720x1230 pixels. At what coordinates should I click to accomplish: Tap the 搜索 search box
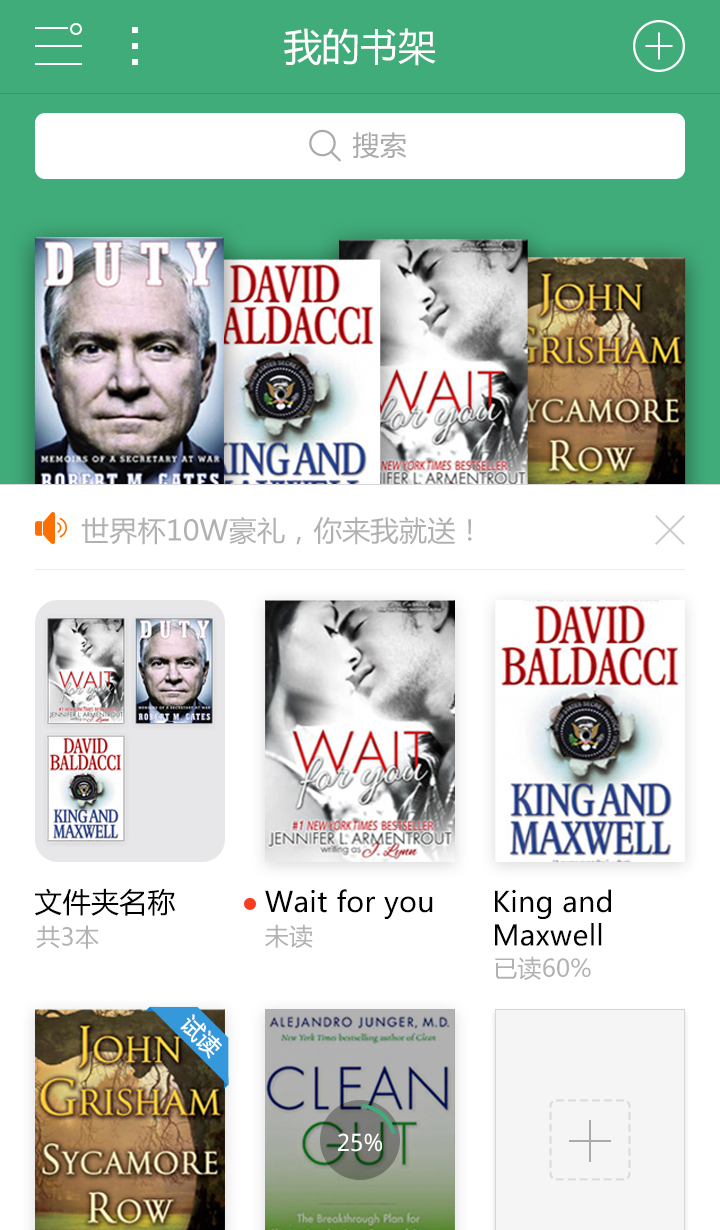coord(360,146)
